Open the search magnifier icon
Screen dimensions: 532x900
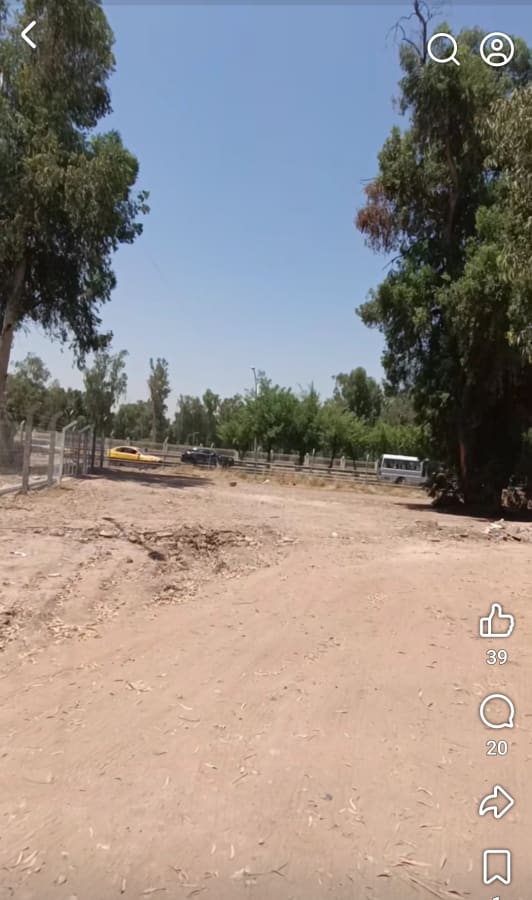click(x=444, y=49)
